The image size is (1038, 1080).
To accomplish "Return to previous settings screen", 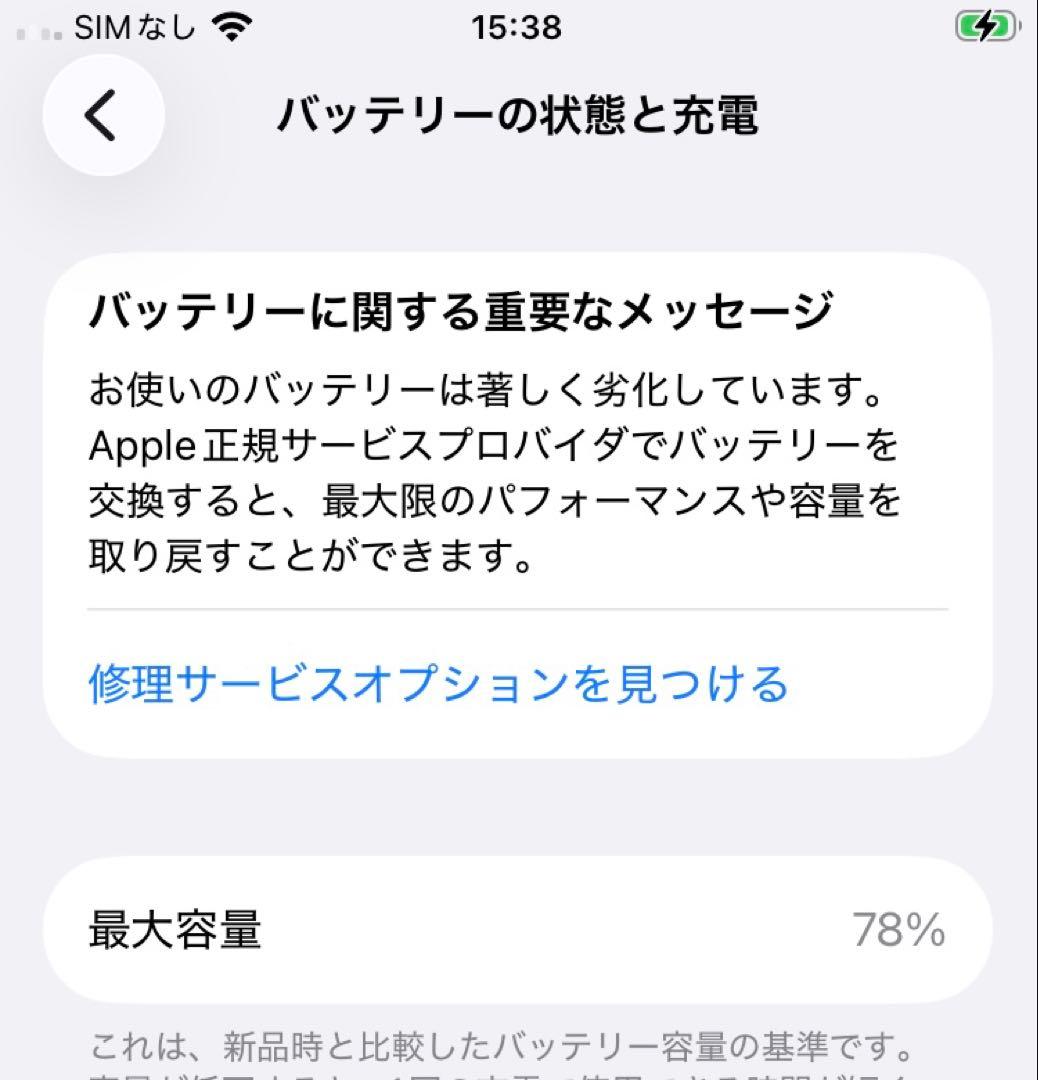I will (103, 114).
